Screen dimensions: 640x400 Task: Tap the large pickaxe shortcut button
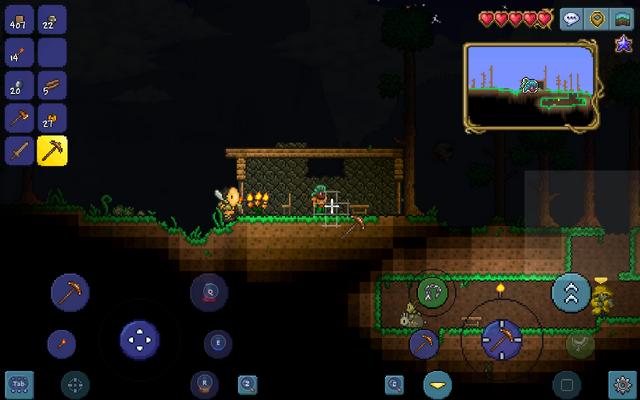pyautogui.click(x=69, y=293)
